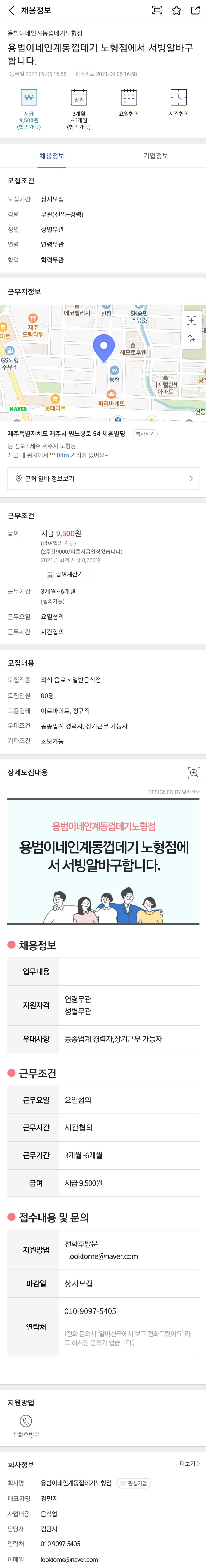Open 근처 알바 정보보기

click(x=103, y=479)
